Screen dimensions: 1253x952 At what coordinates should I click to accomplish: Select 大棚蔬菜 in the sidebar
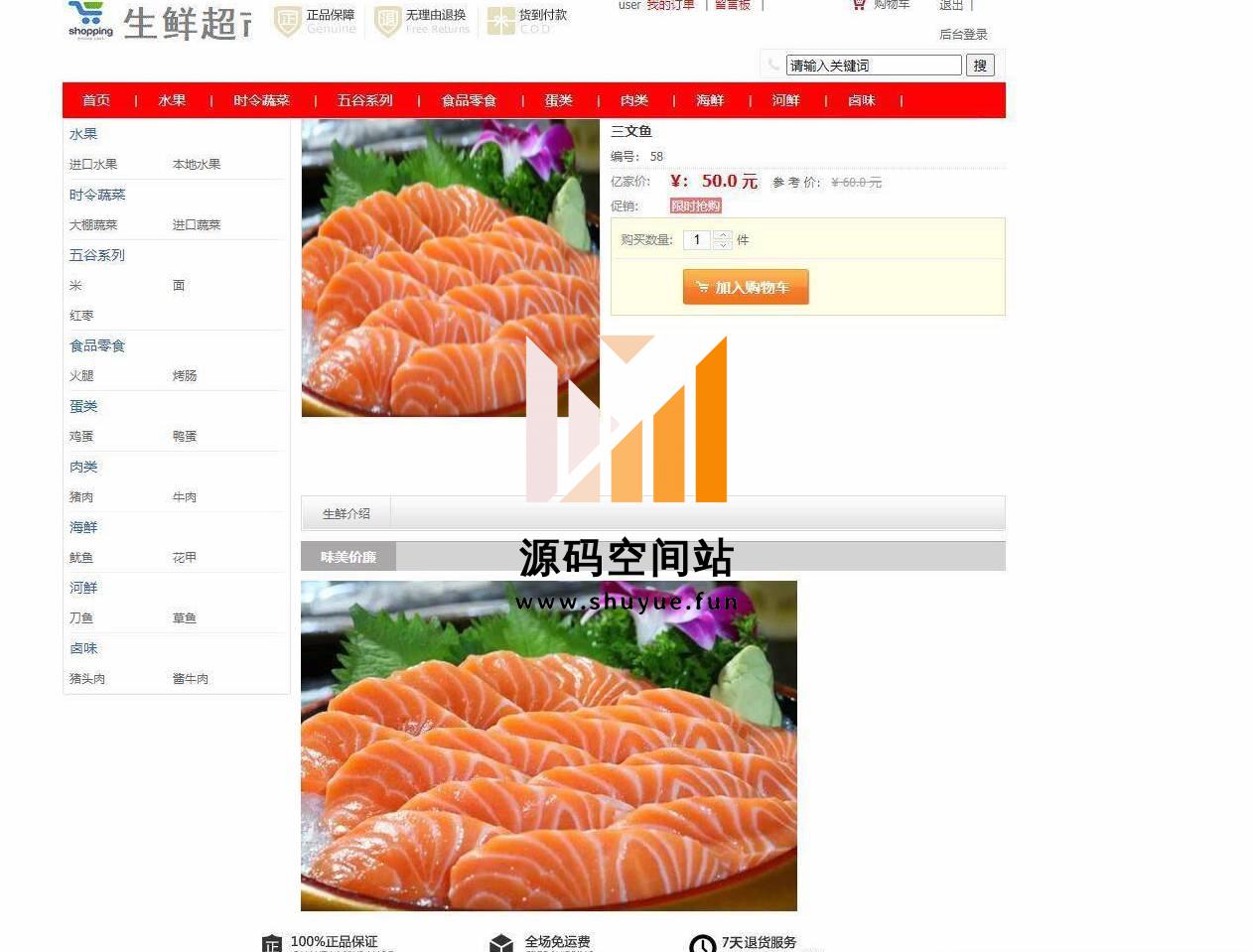click(x=93, y=225)
